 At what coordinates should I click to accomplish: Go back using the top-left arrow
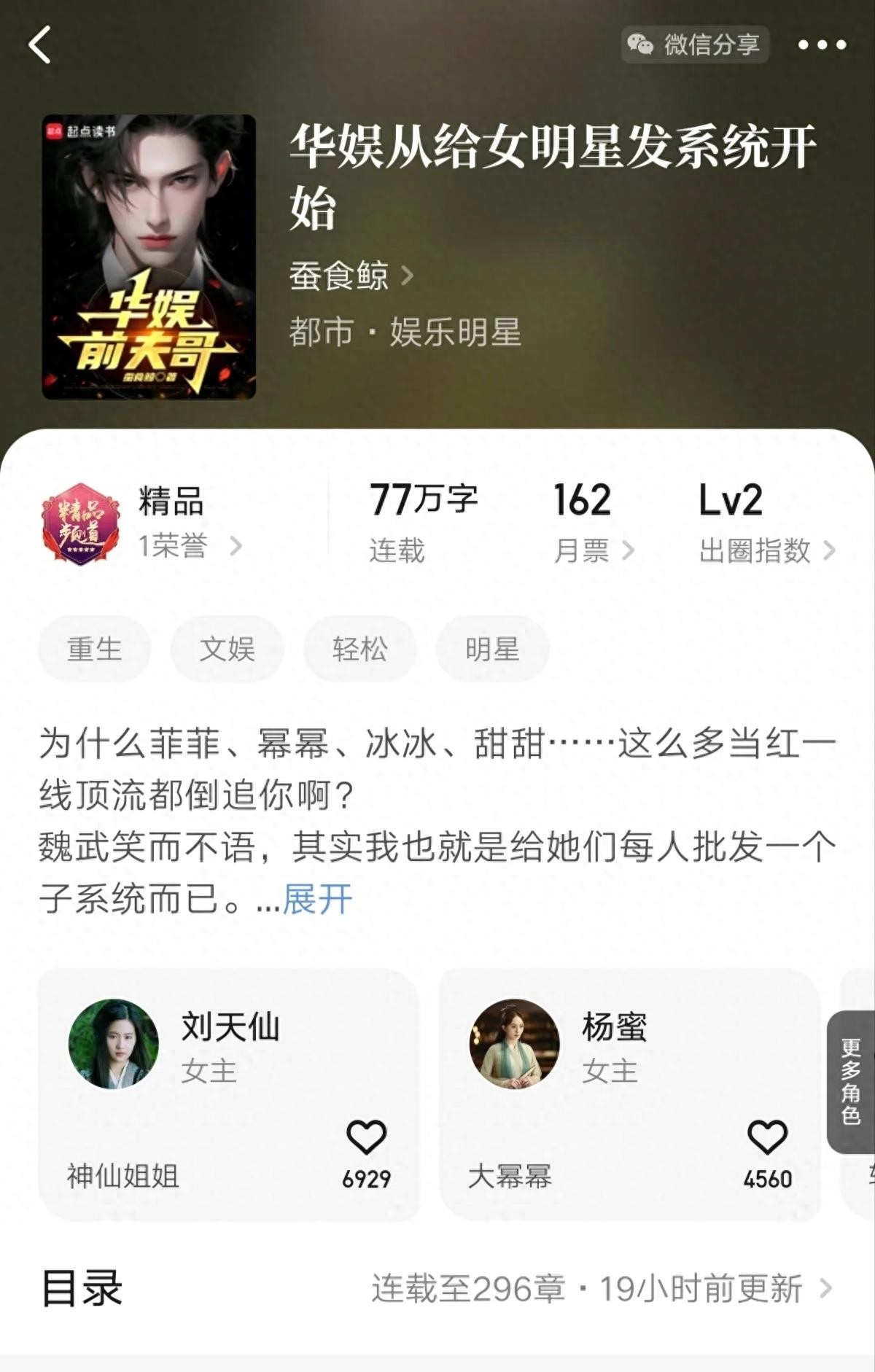tap(40, 45)
